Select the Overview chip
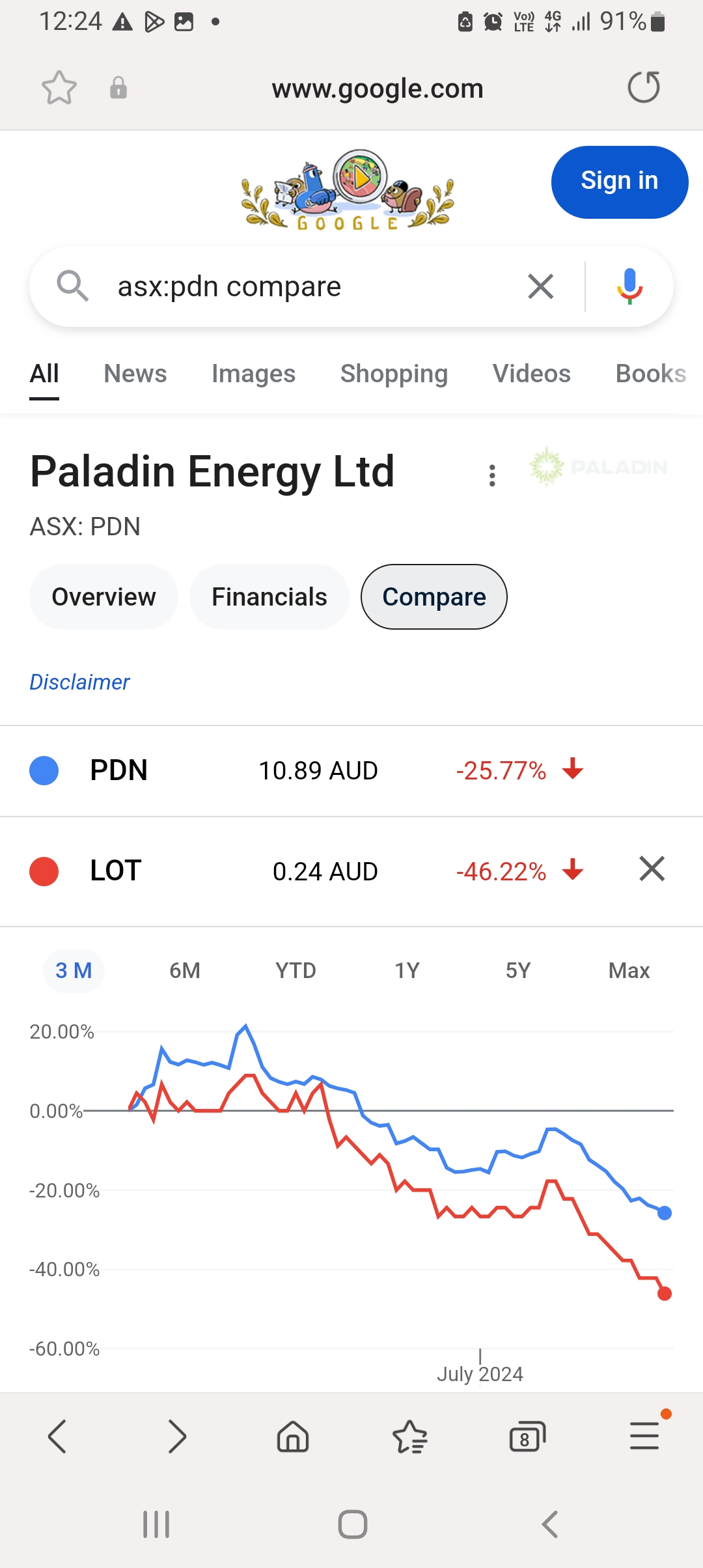This screenshot has width=703, height=1568. point(104,596)
